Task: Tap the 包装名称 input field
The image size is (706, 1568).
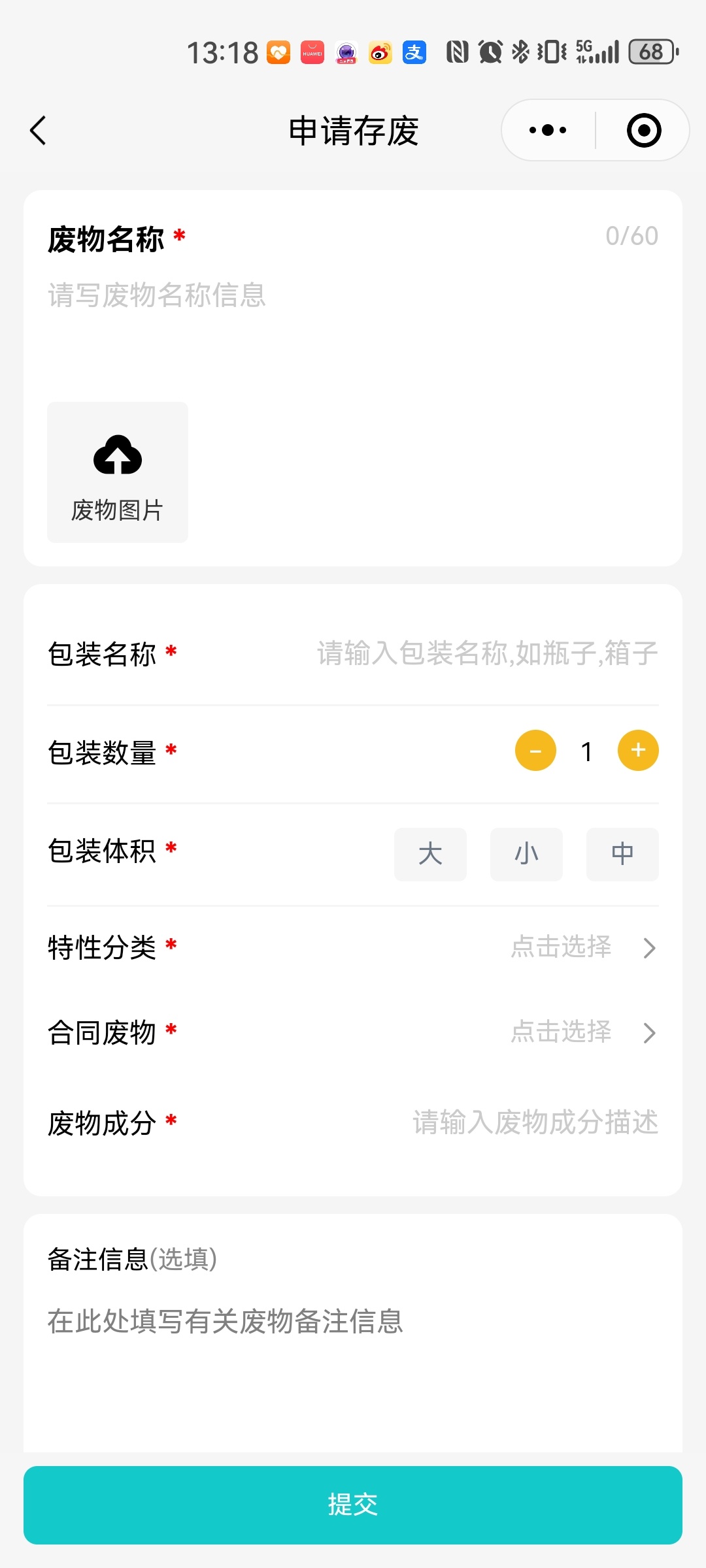Action: [x=486, y=653]
